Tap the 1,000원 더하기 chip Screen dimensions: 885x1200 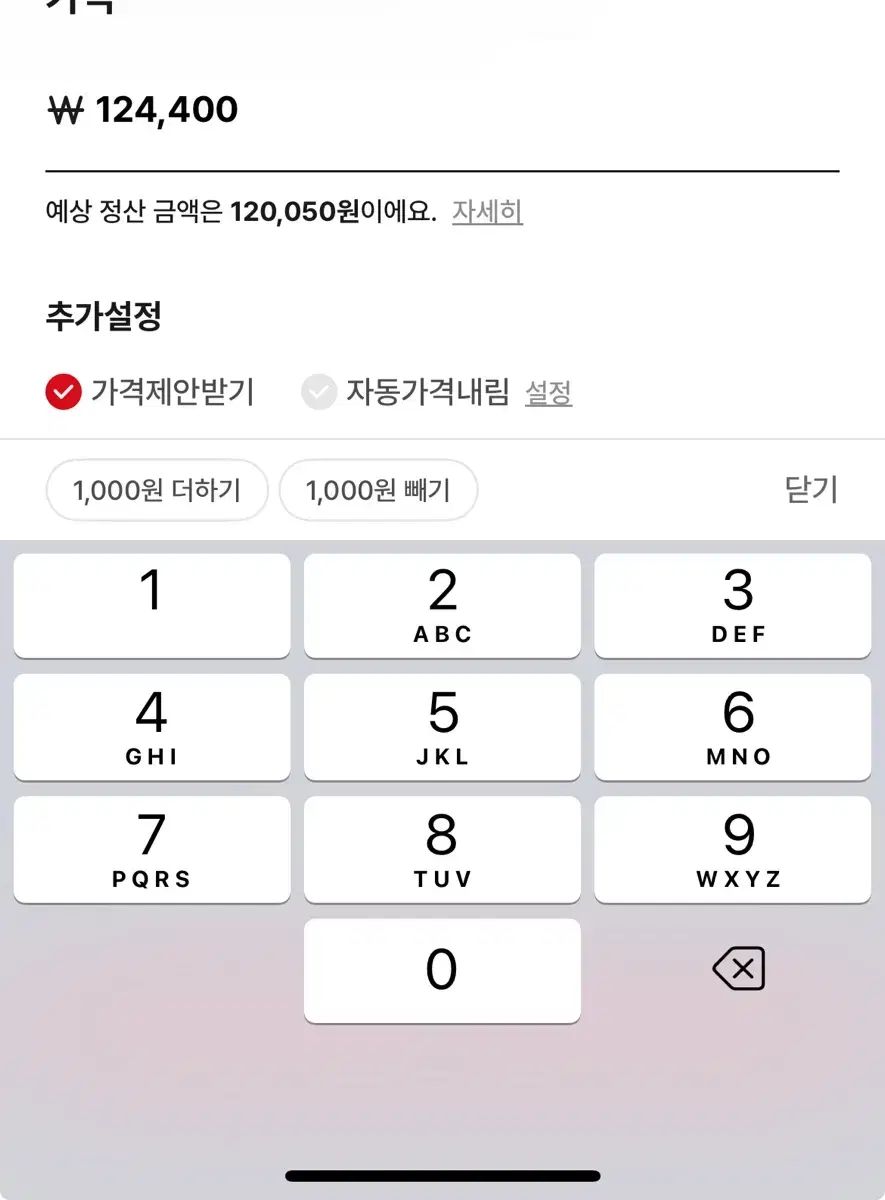click(x=157, y=490)
